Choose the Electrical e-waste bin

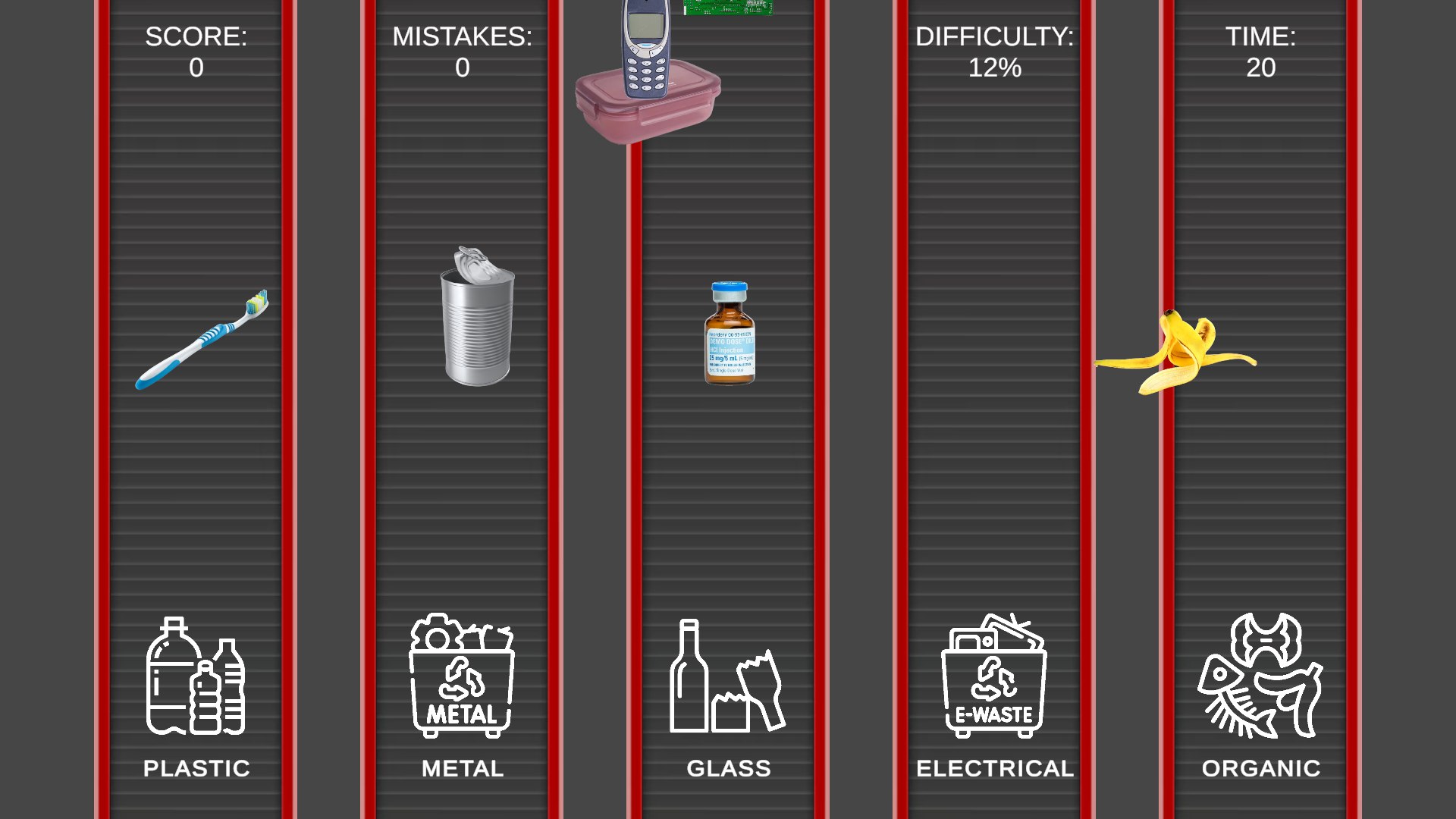[994, 677]
